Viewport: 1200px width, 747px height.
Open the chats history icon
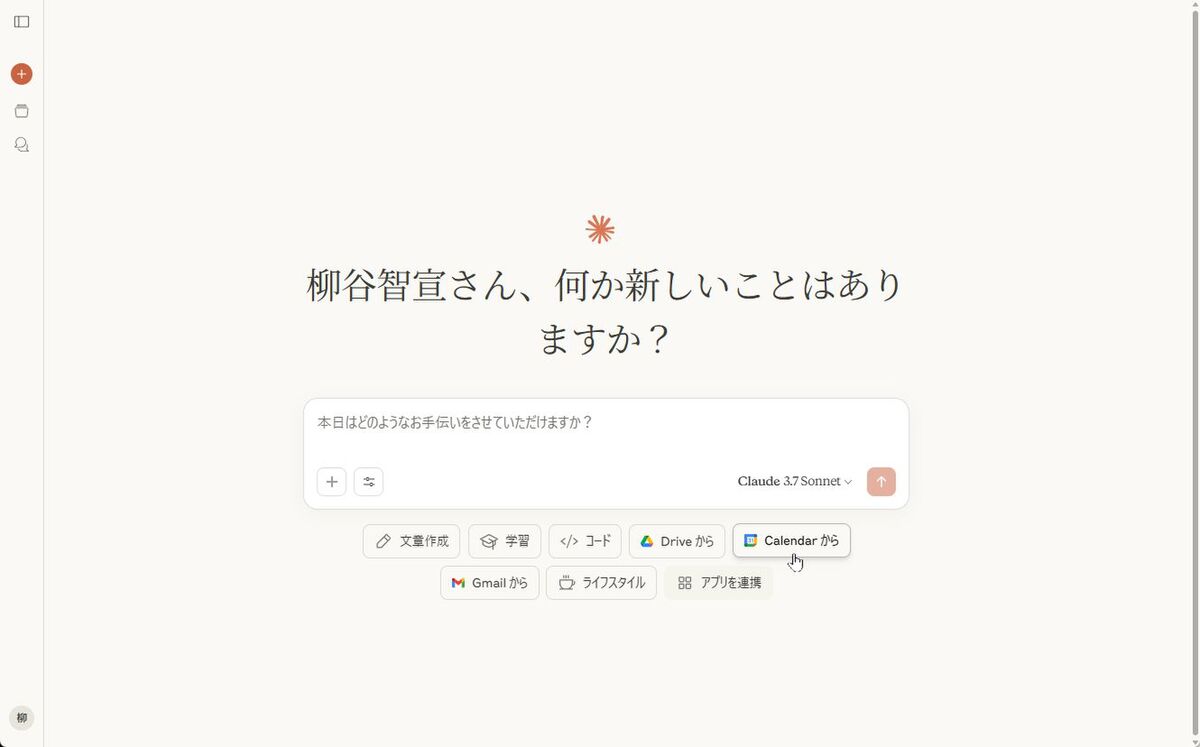(21, 145)
